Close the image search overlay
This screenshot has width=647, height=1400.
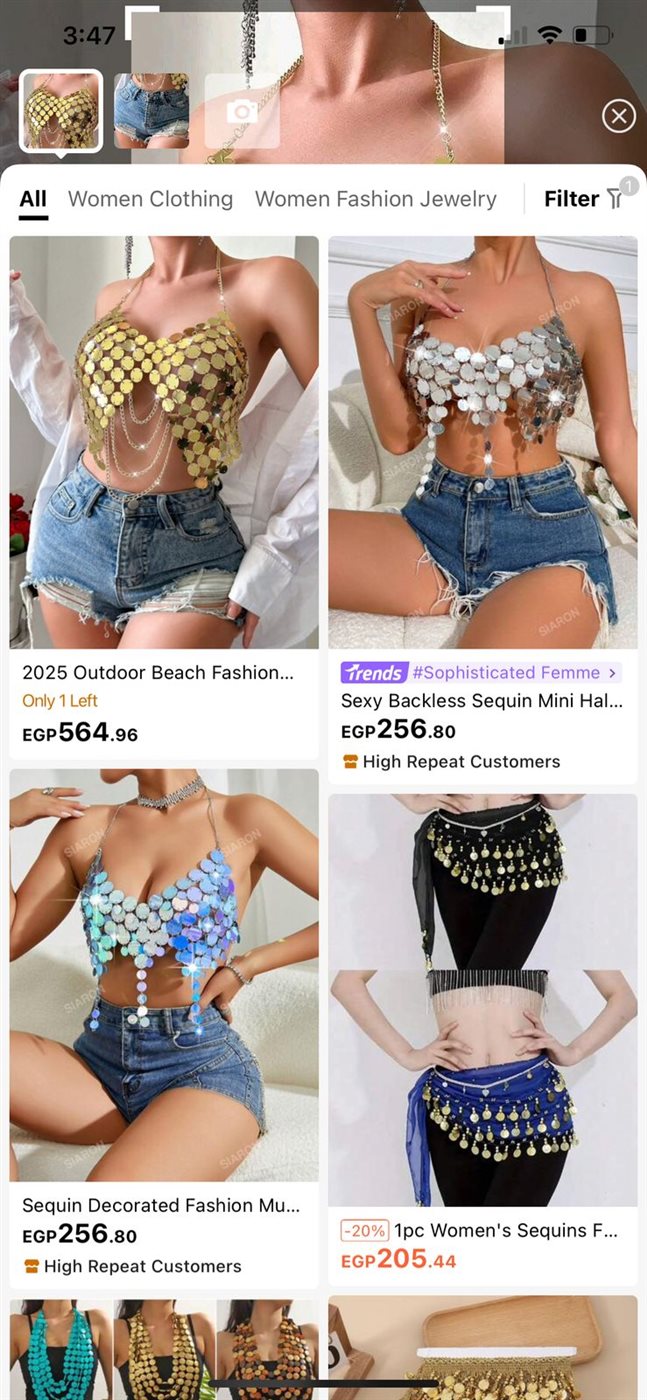tap(619, 117)
